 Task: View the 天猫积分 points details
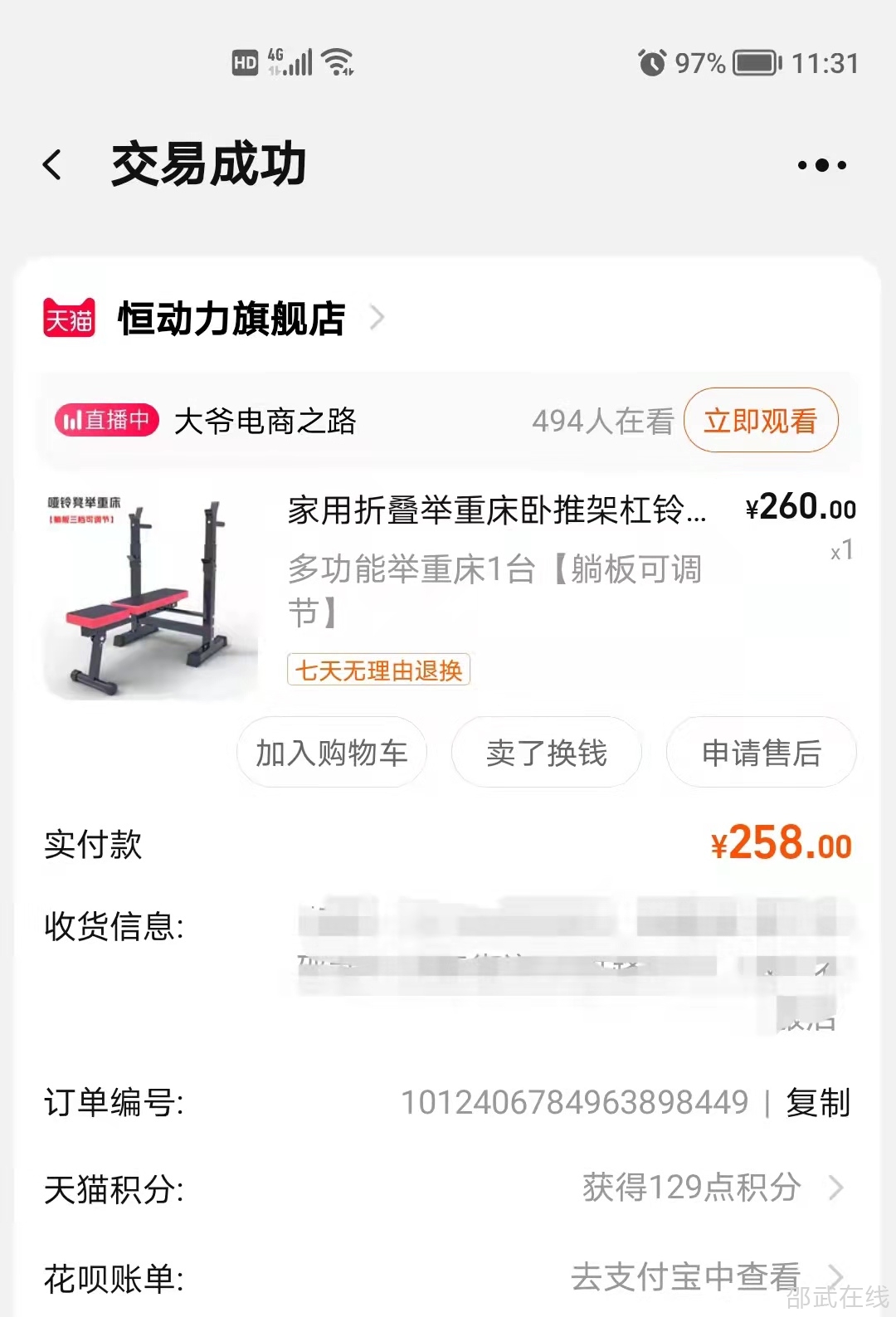[x=712, y=1188]
